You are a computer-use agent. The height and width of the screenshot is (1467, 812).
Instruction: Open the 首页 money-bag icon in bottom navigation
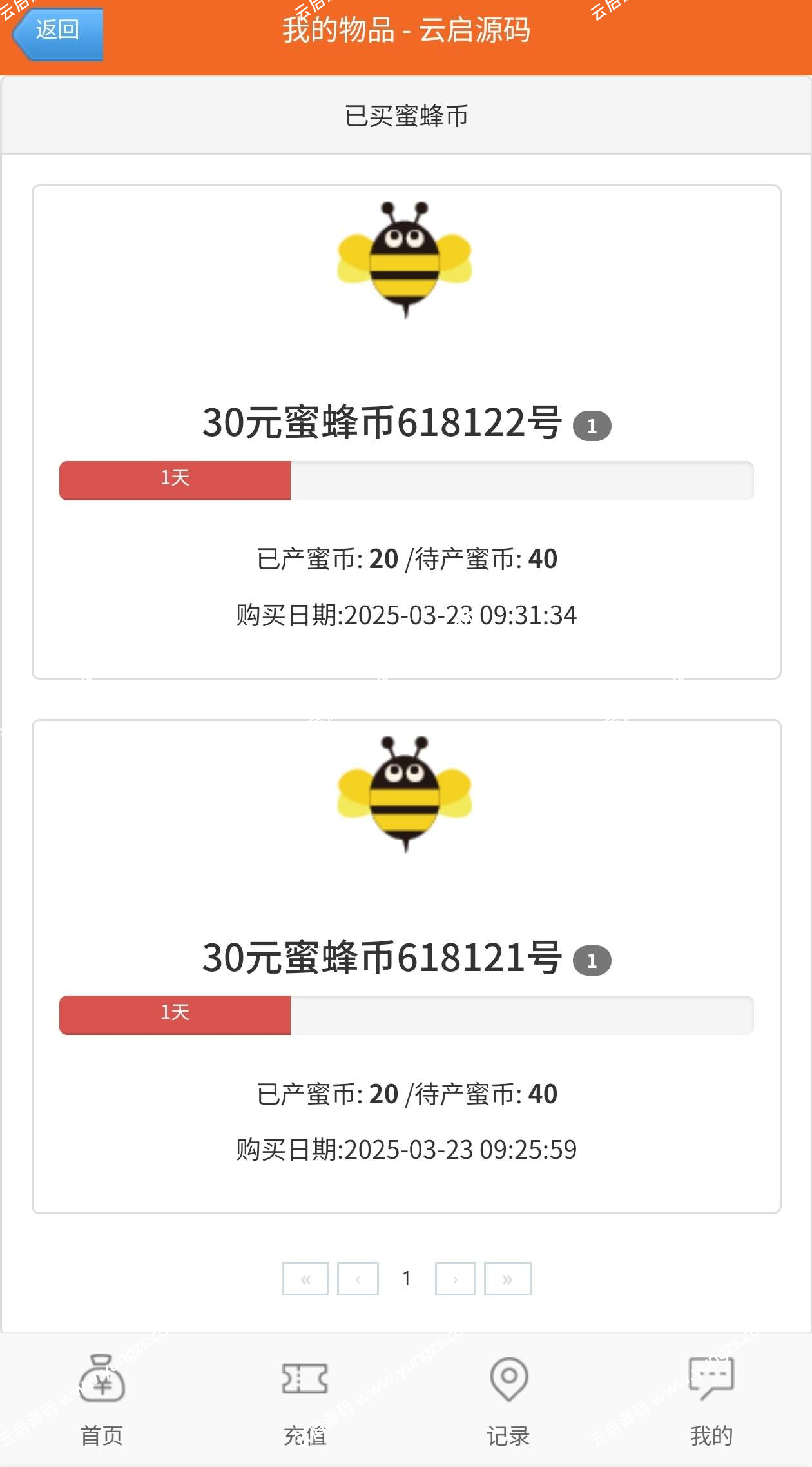tap(101, 1380)
